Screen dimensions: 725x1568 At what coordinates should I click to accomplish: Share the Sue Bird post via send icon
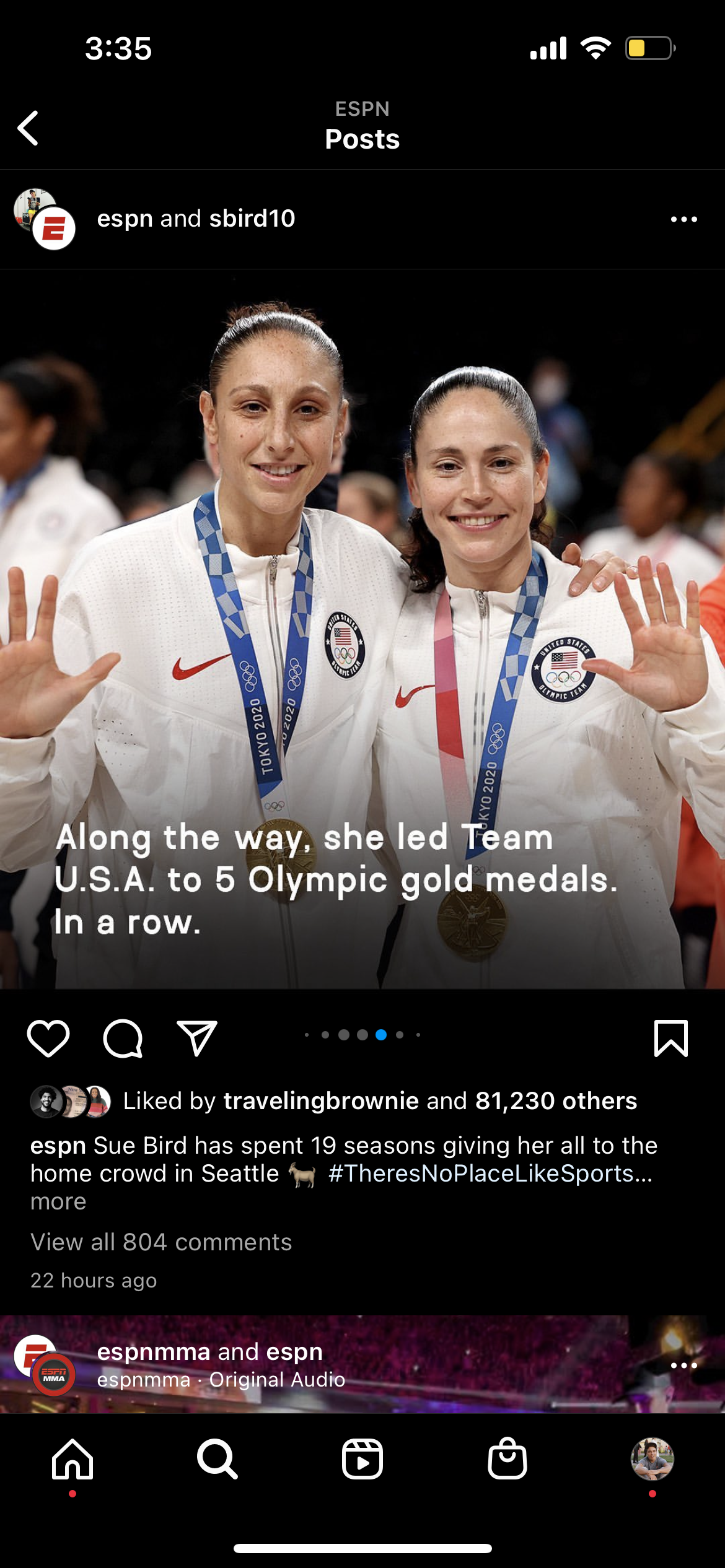pyautogui.click(x=197, y=1039)
